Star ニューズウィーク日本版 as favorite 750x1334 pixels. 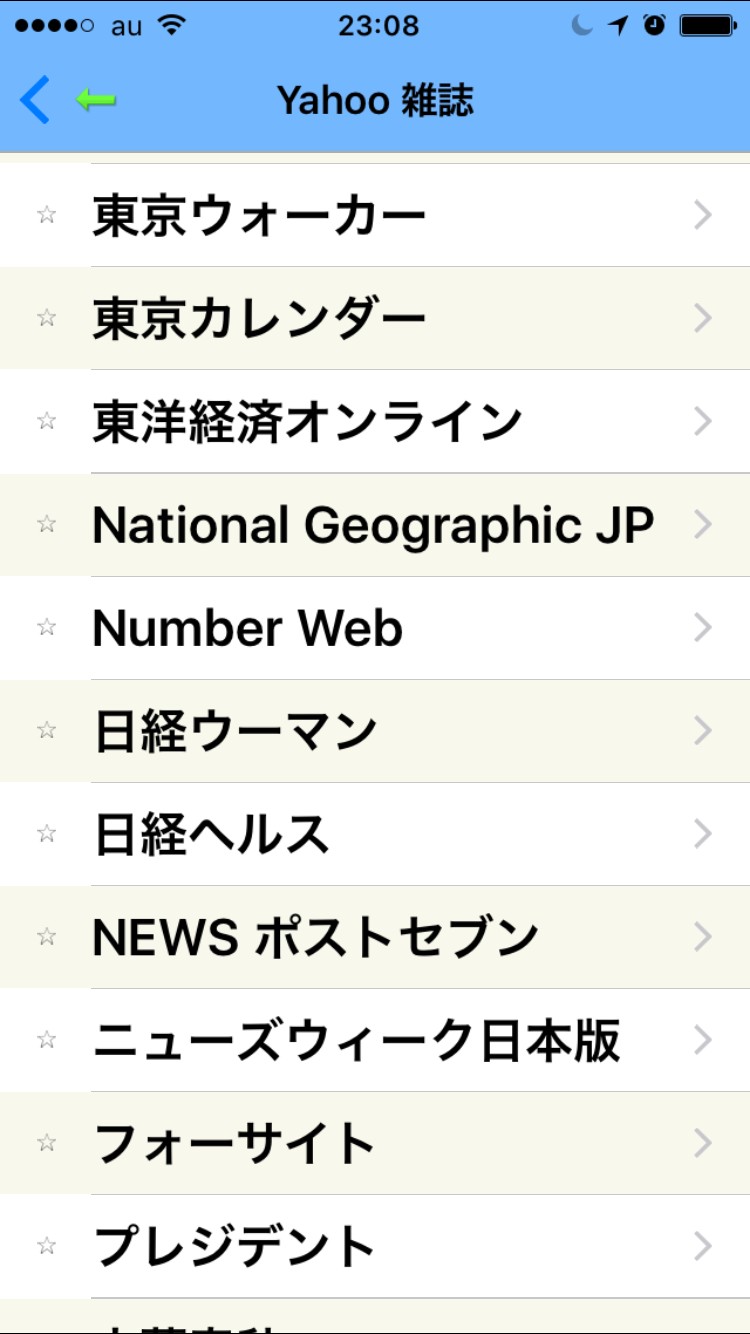tap(46, 1038)
